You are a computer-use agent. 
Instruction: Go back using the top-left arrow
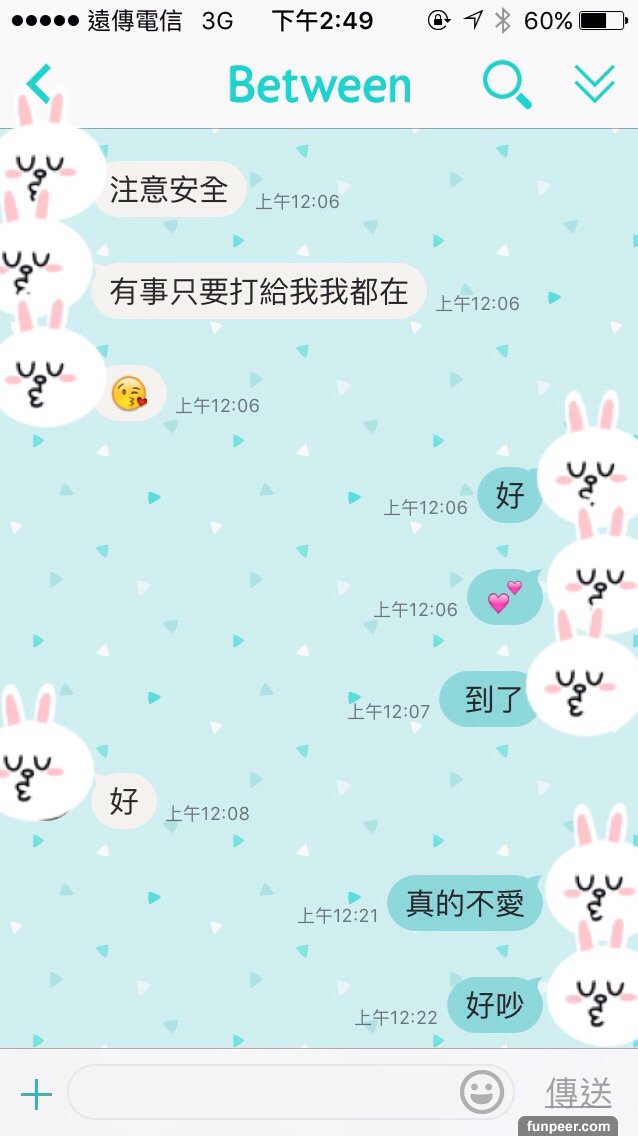pyautogui.click(x=38, y=85)
